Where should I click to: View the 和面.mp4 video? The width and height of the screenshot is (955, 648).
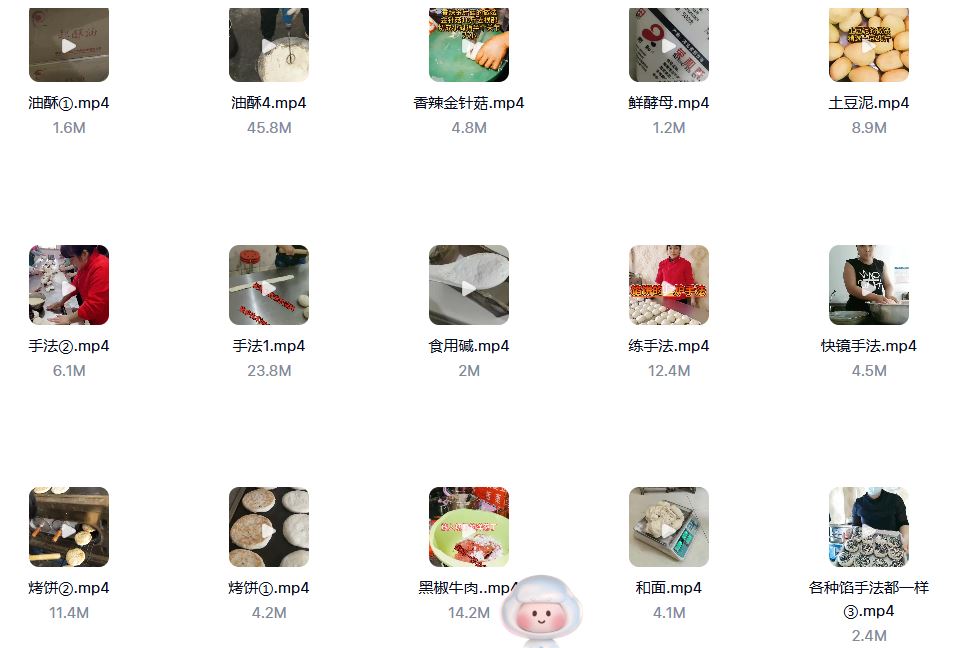(668, 528)
